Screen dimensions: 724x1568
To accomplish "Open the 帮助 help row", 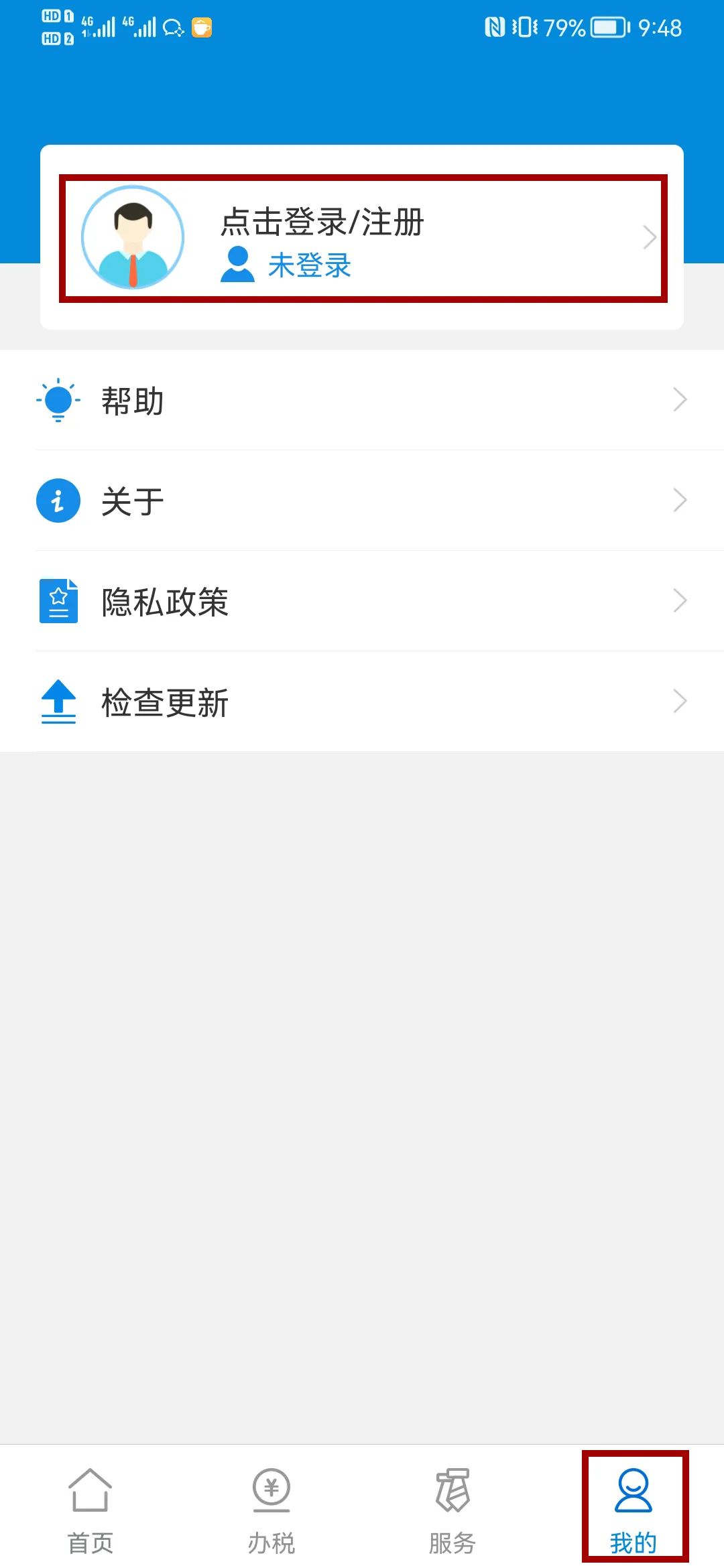I will [362, 400].
